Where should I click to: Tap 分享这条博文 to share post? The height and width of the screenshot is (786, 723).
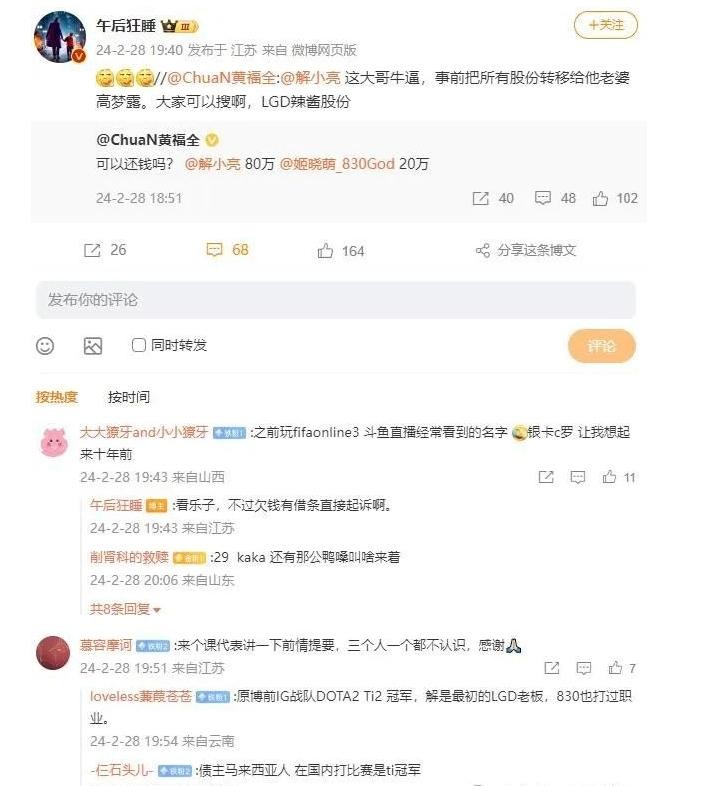coord(526,250)
